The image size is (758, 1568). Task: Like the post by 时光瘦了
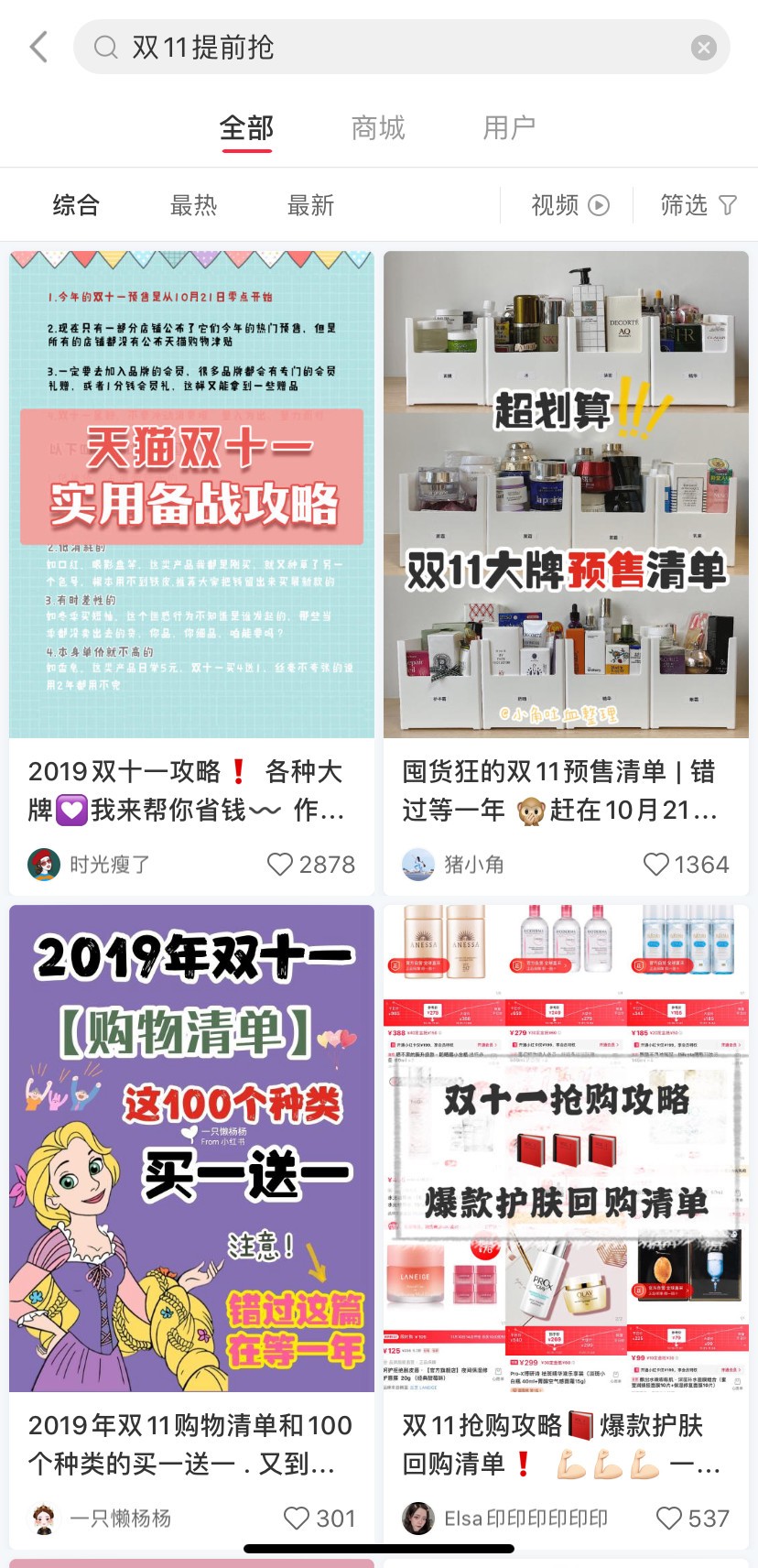280,864
